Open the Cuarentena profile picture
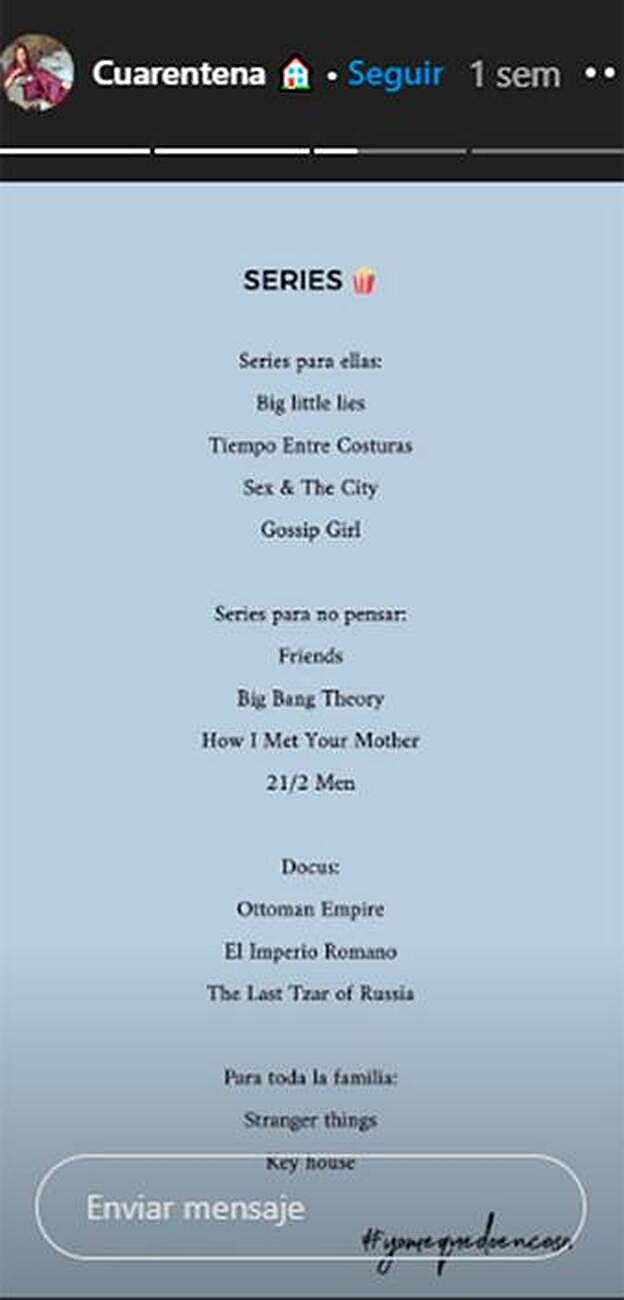The image size is (624, 1300). tap(38, 73)
